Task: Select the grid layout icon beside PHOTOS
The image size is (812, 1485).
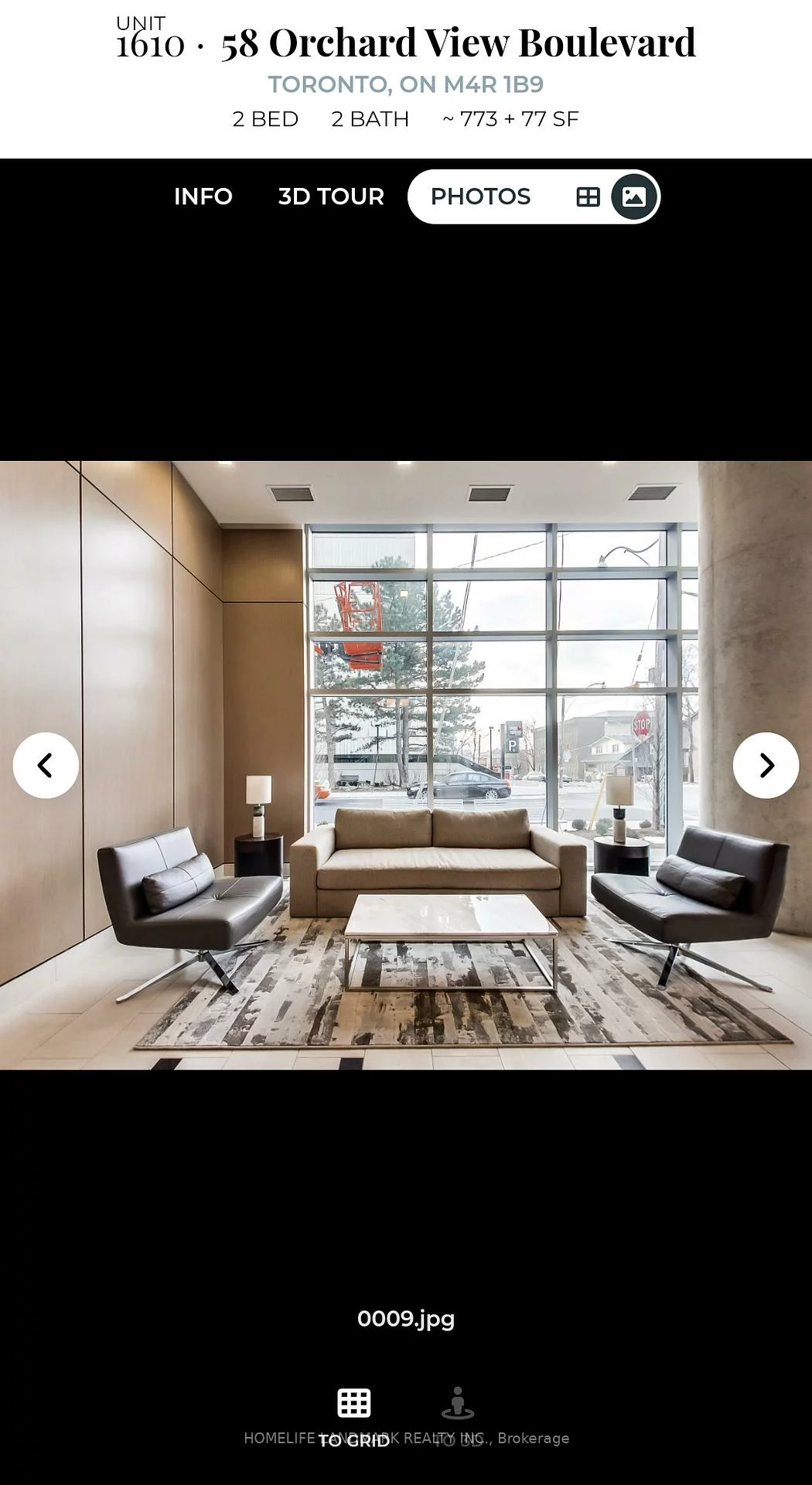Action: pyautogui.click(x=589, y=196)
